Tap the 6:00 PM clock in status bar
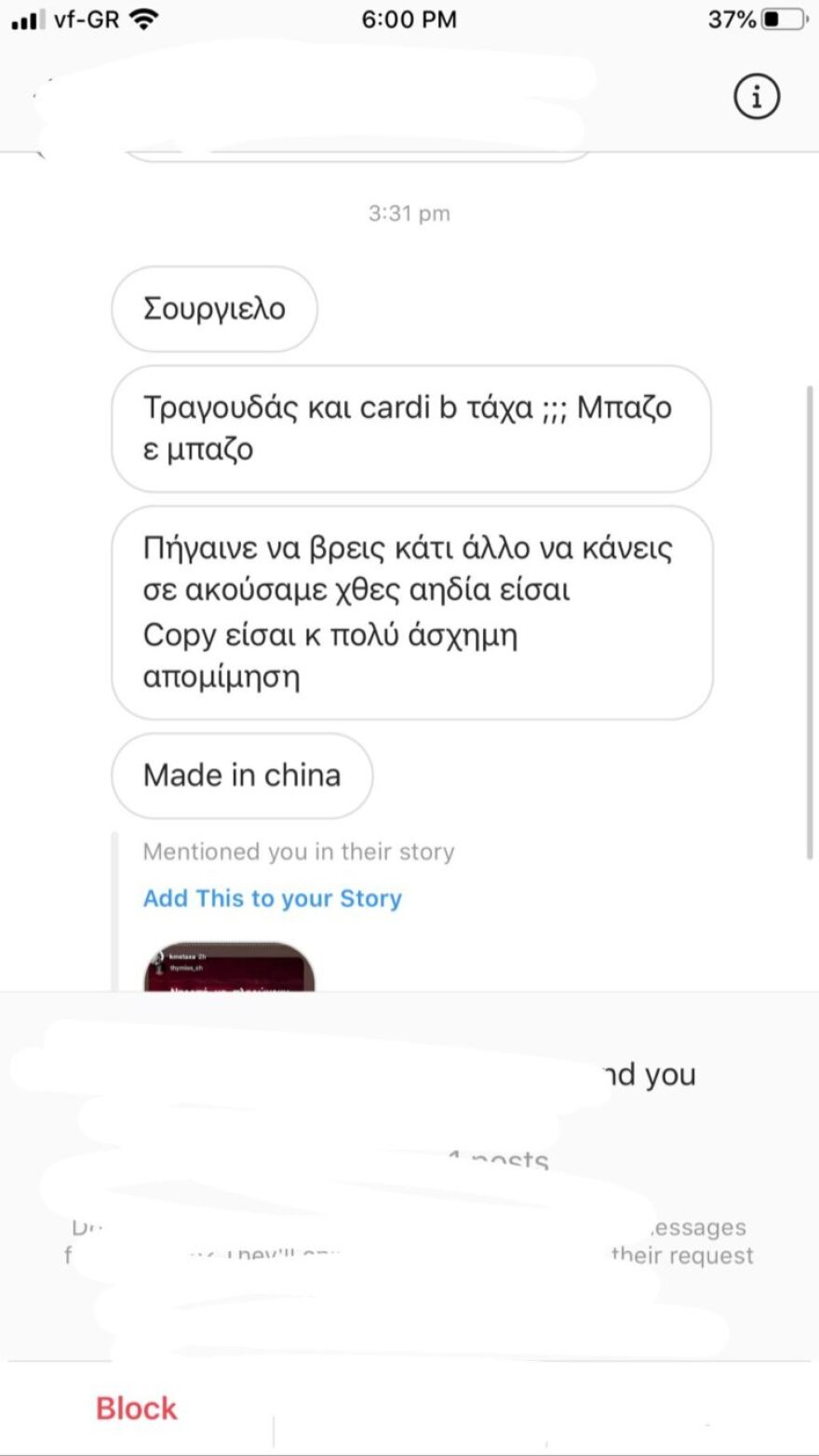This screenshot has height=1456, width=819. (x=408, y=19)
